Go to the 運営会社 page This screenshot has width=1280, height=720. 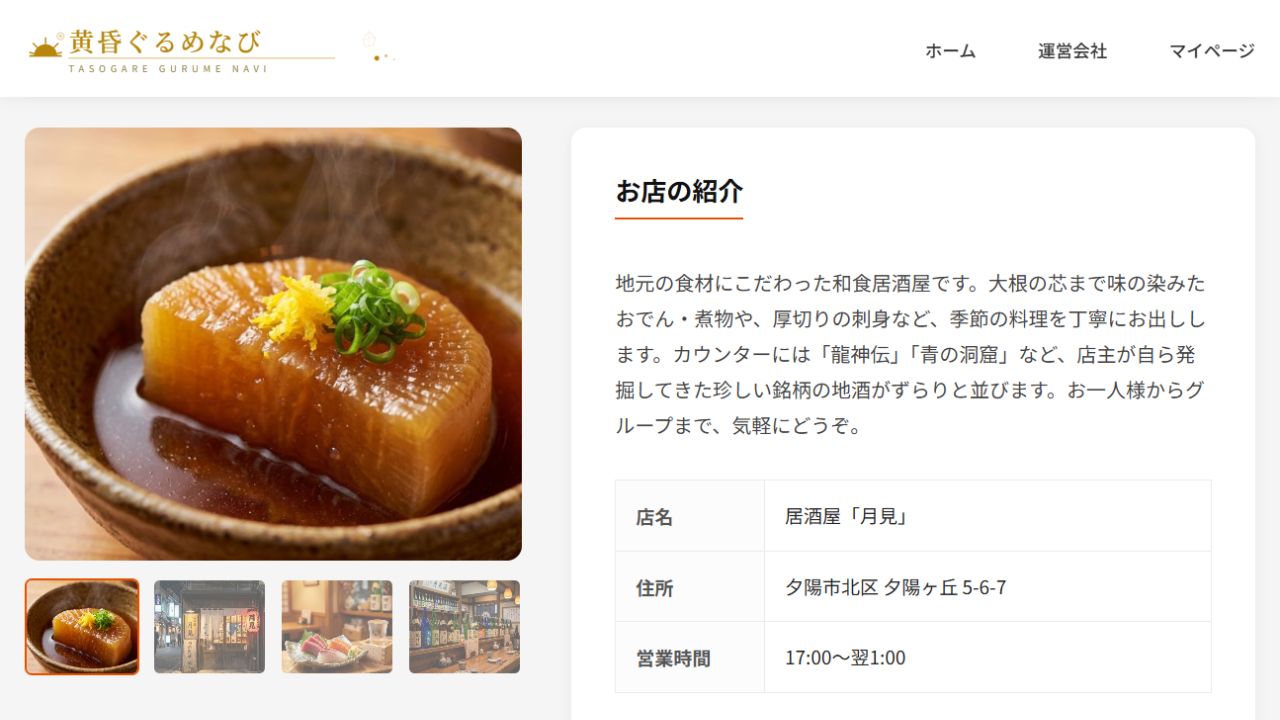pyautogui.click(x=1072, y=51)
